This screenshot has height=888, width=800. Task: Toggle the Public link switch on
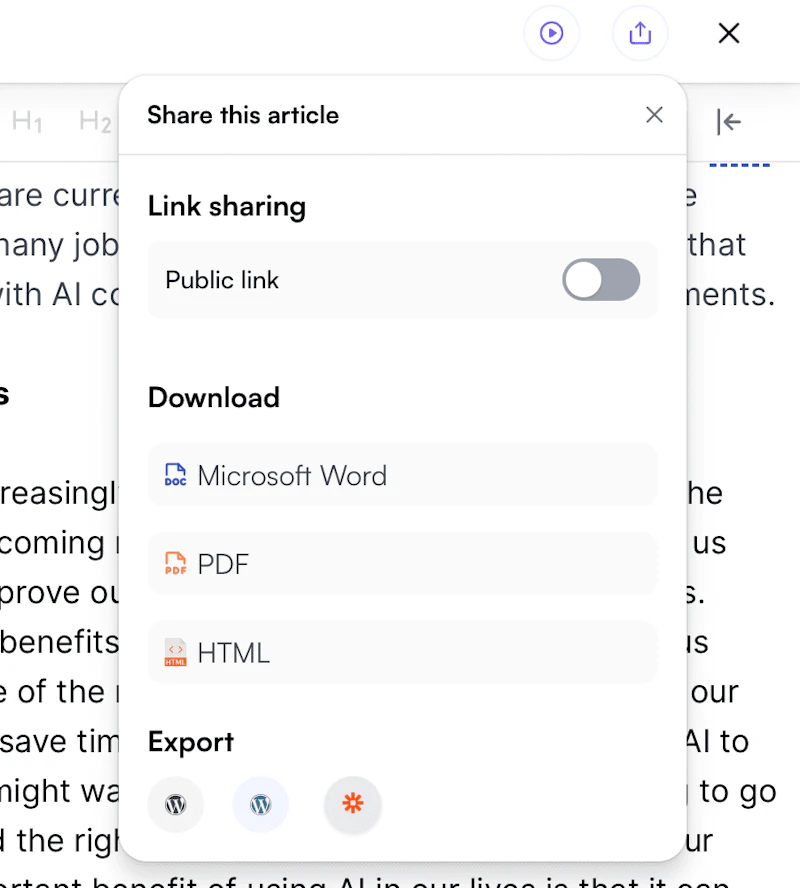point(600,280)
